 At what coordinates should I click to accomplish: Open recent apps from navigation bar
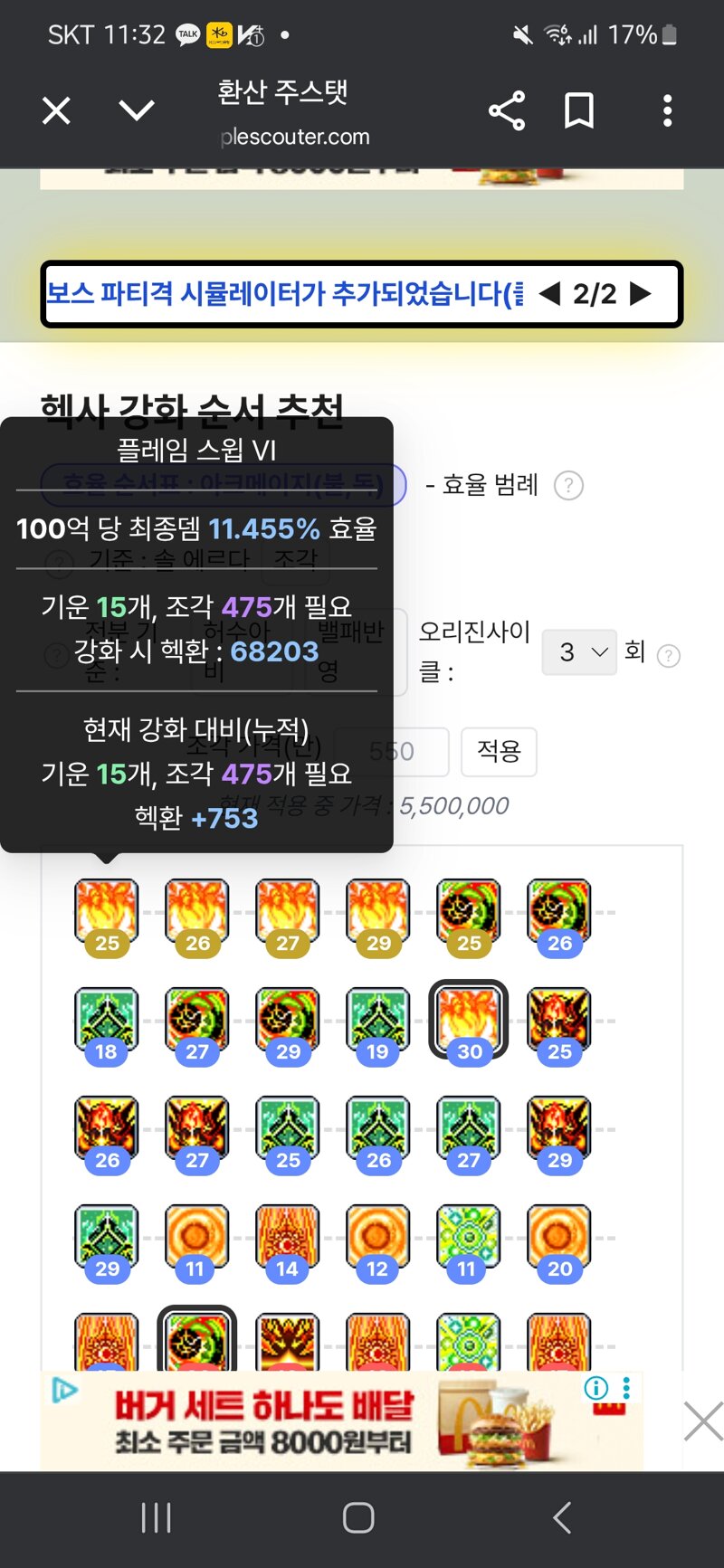(x=157, y=1517)
